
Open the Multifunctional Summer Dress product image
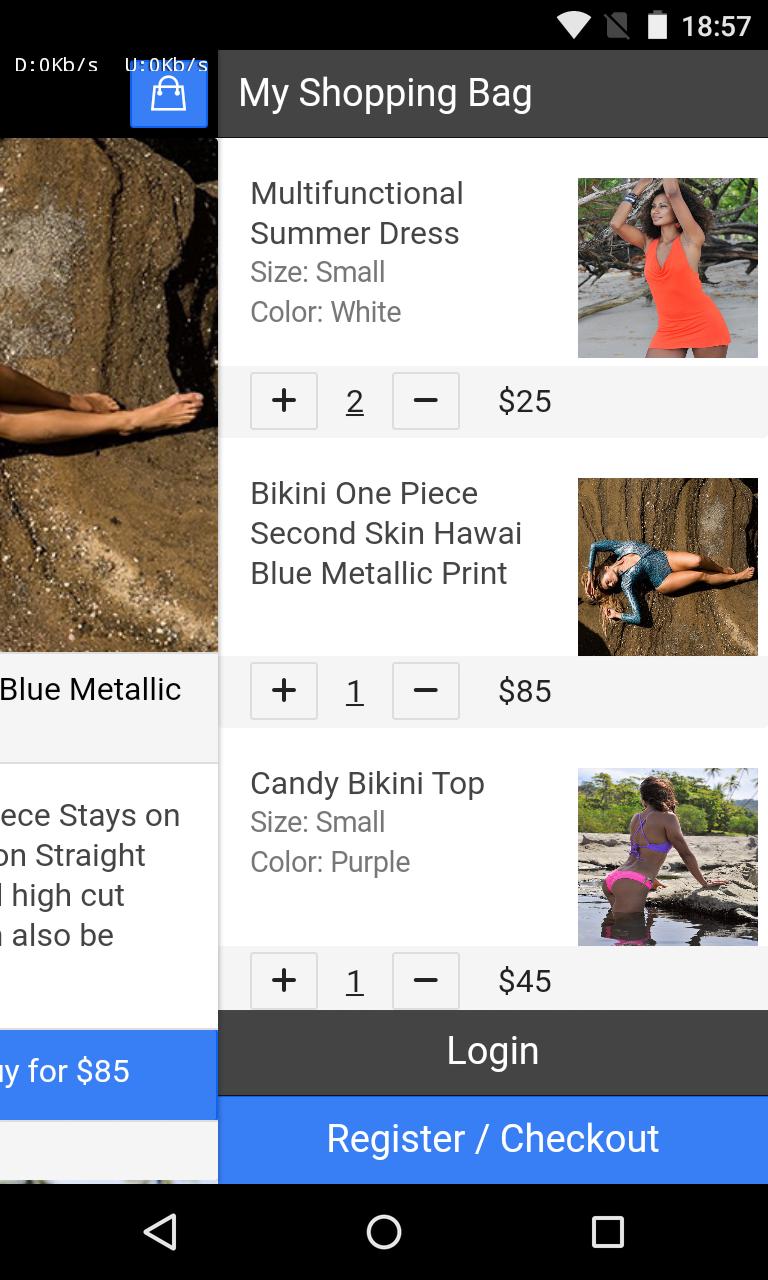click(667, 267)
